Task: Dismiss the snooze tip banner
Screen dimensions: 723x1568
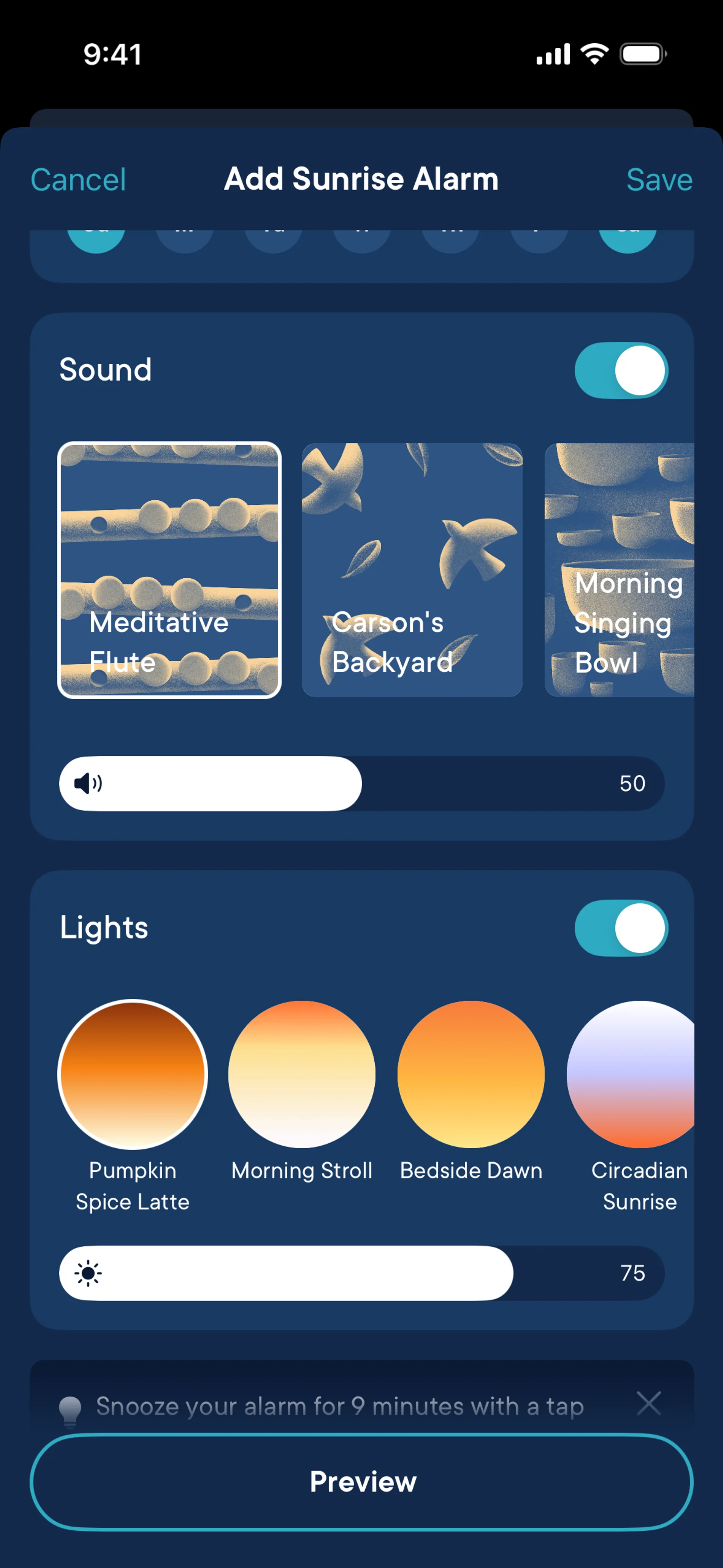Action: point(649,1403)
